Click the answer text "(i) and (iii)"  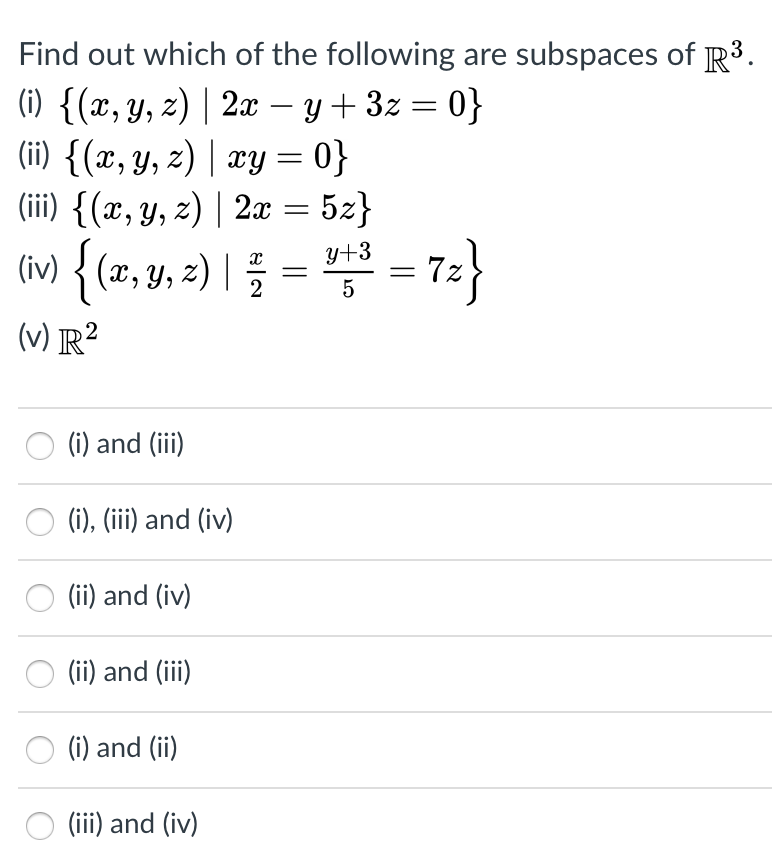tap(124, 443)
